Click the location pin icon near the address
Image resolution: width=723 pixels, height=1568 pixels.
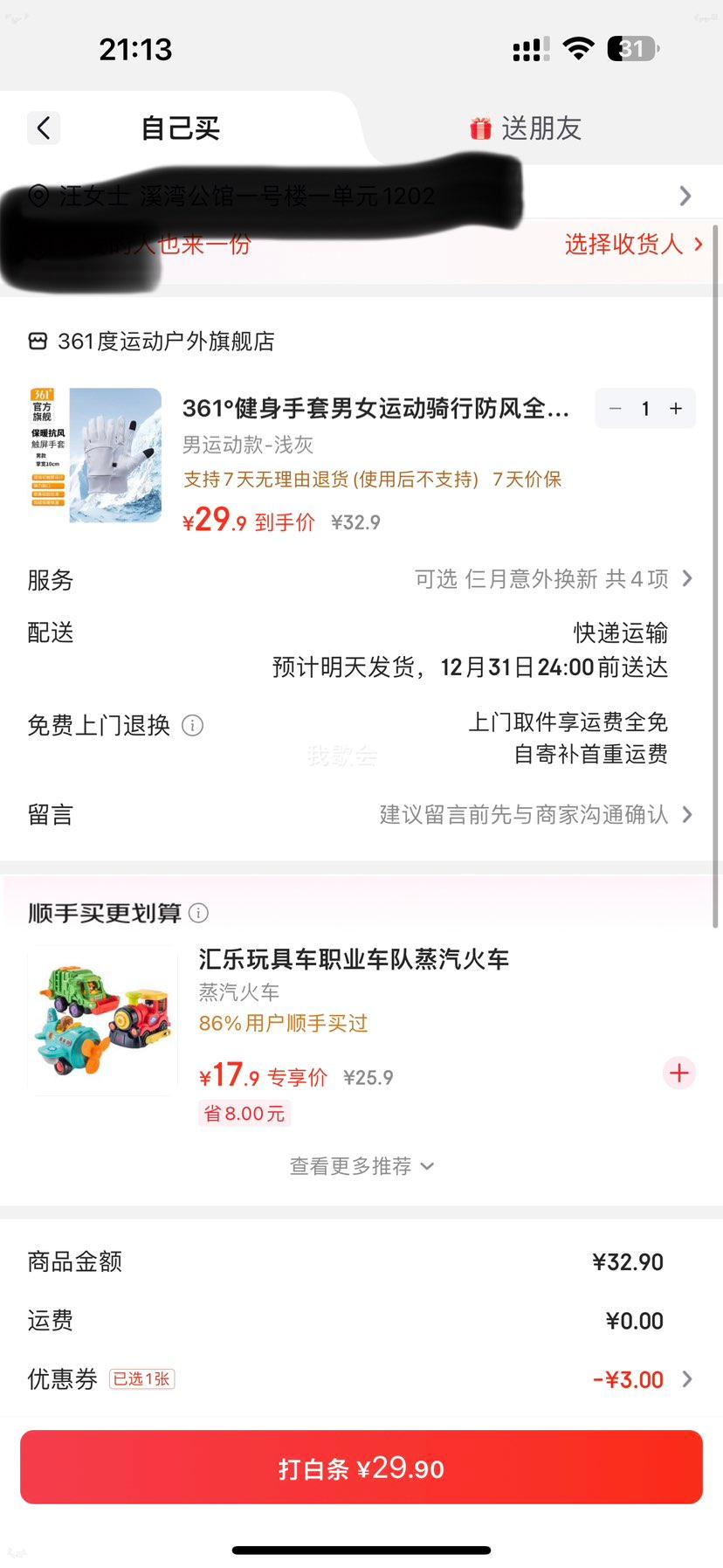36,196
